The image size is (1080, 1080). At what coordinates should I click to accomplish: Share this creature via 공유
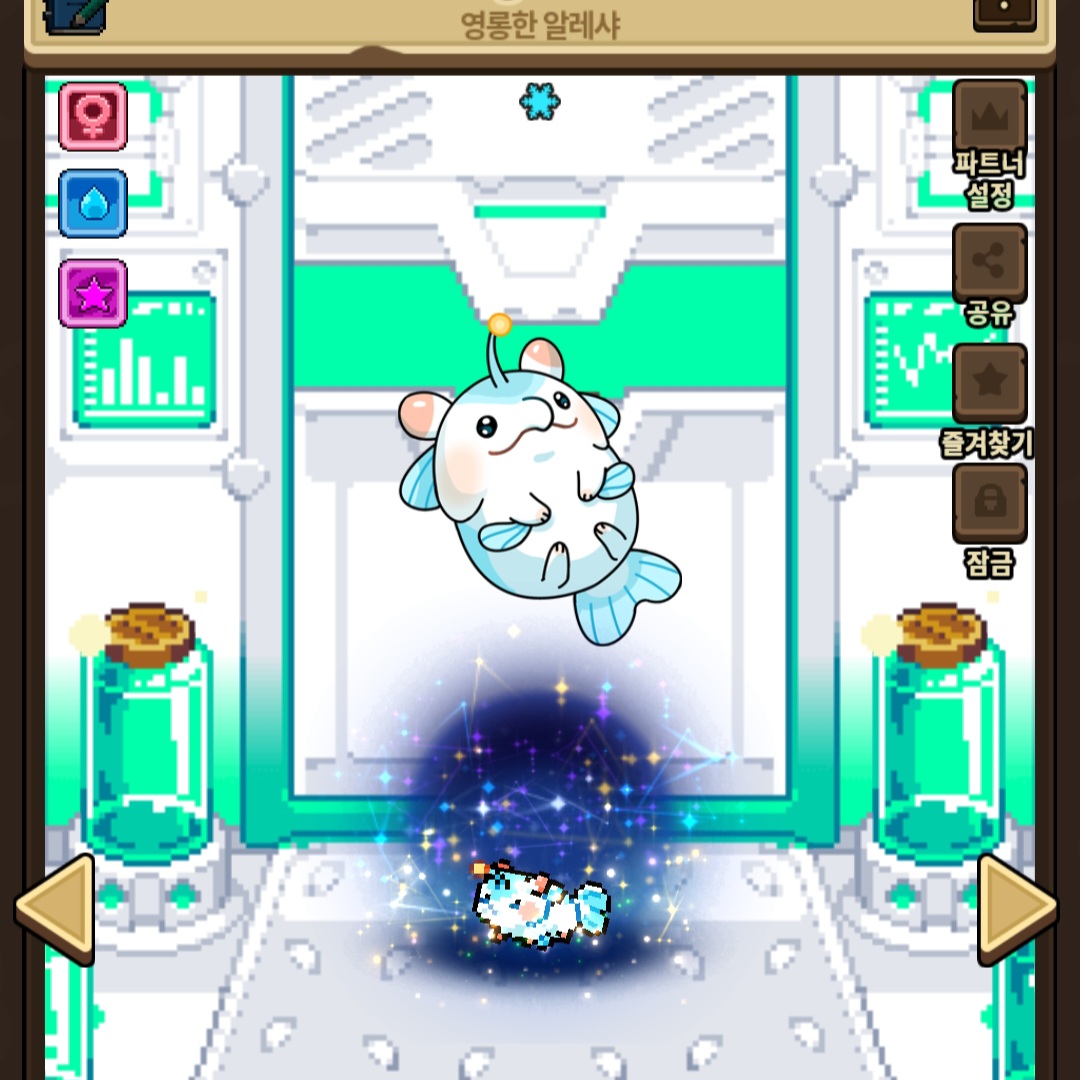point(989,262)
